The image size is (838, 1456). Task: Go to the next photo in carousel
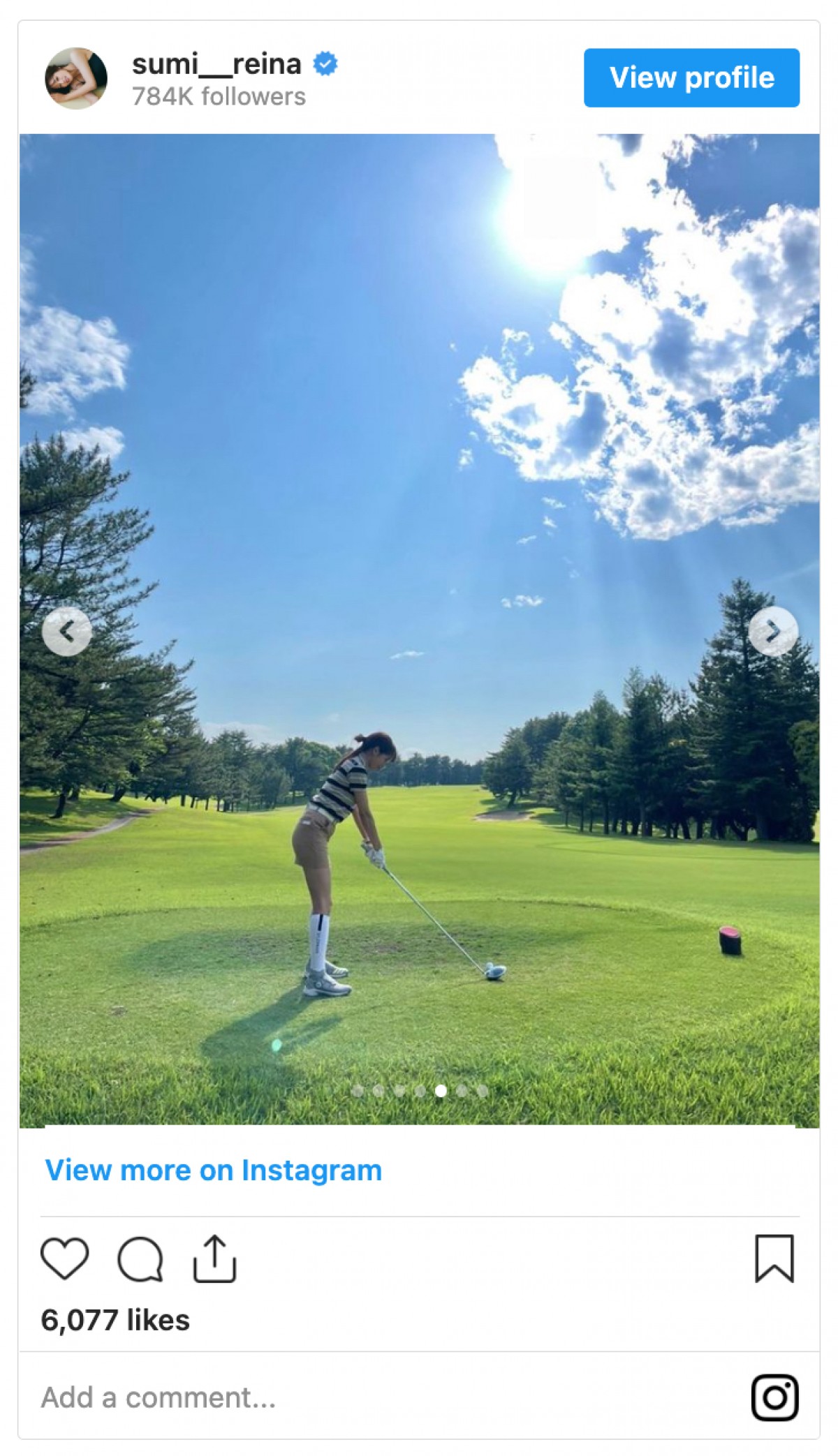(x=773, y=632)
